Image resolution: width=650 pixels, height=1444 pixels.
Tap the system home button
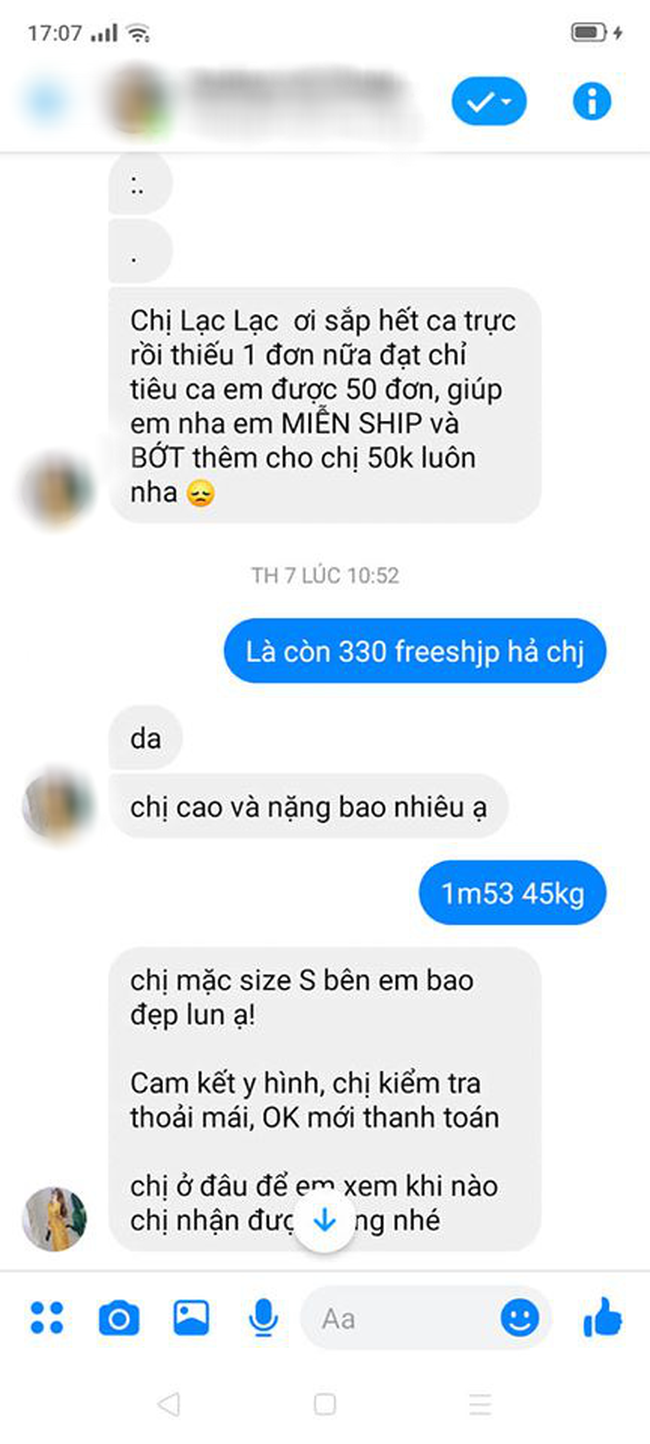[x=325, y=1404]
